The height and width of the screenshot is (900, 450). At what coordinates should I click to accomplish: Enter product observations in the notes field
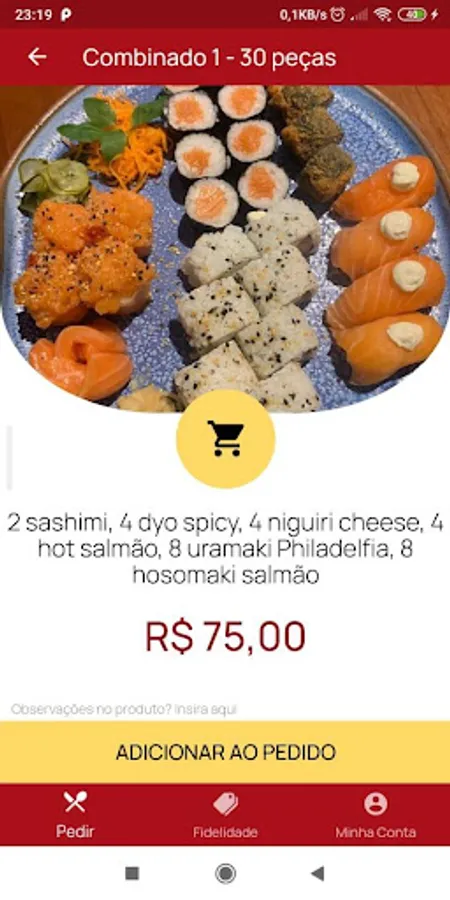click(x=225, y=709)
